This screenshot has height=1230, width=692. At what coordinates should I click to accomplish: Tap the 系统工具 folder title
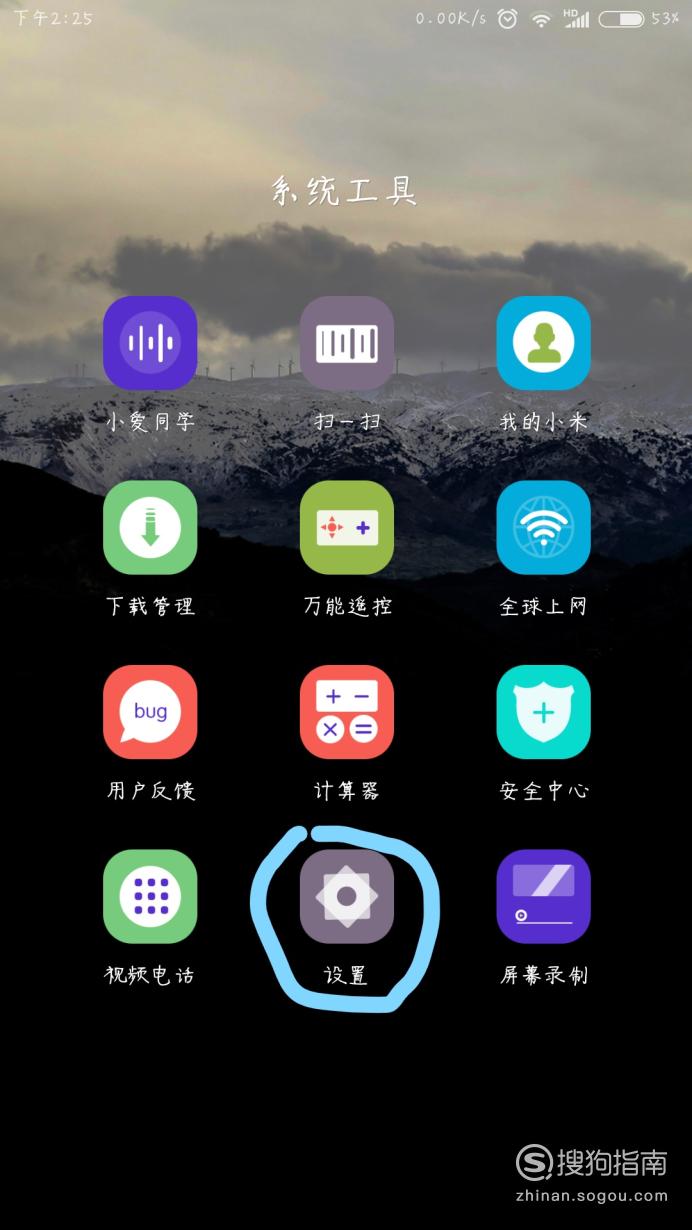coord(345,190)
